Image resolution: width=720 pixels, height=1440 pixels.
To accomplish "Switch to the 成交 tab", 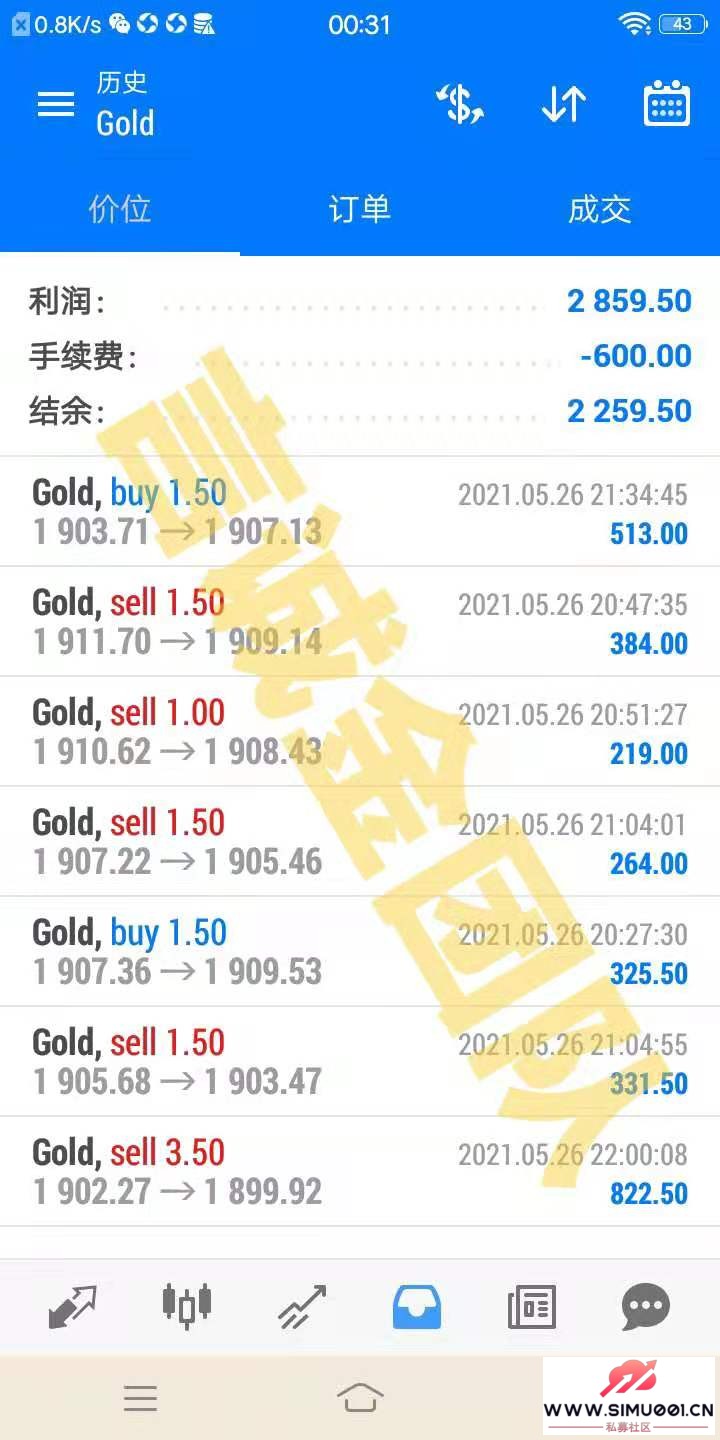I will (x=600, y=210).
